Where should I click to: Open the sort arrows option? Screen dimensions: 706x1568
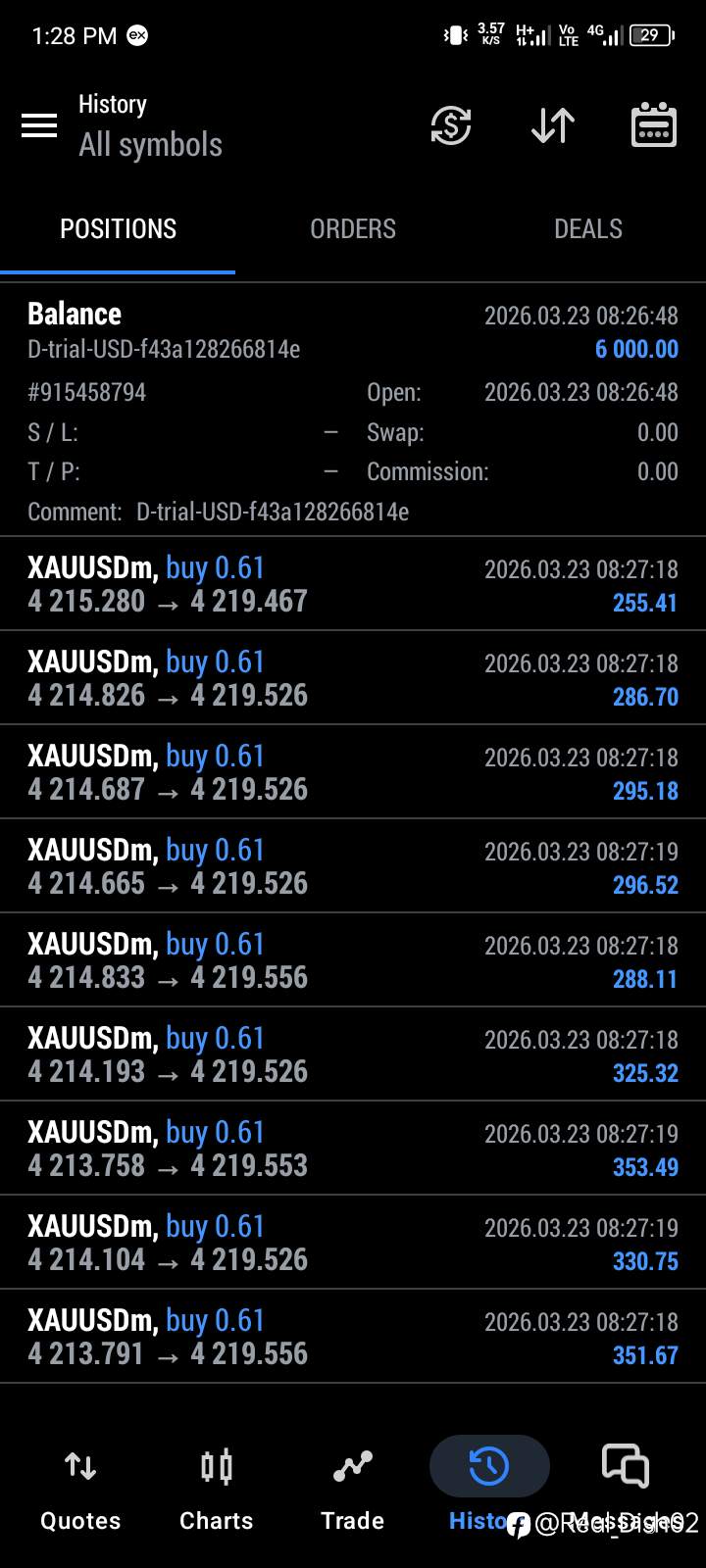click(552, 125)
